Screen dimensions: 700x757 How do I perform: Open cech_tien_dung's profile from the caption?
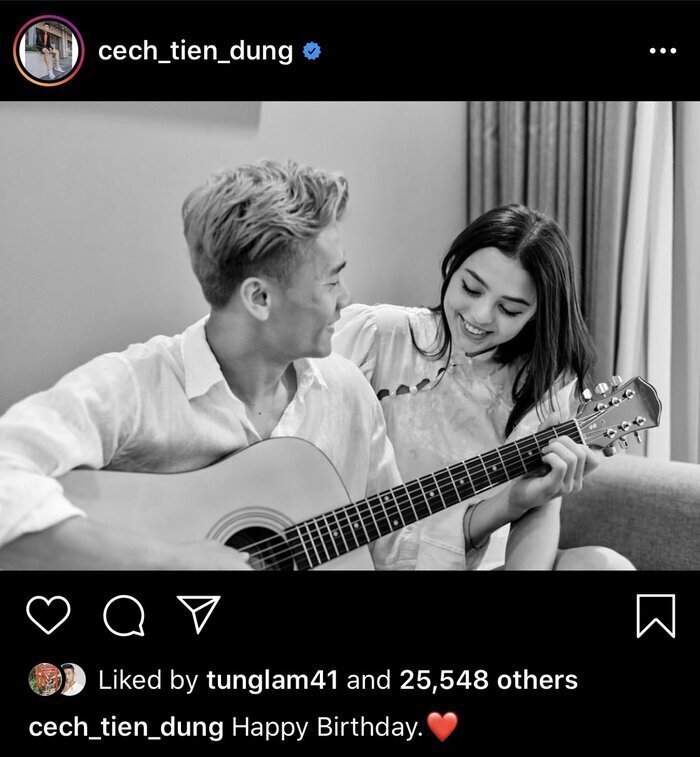(125, 727)
